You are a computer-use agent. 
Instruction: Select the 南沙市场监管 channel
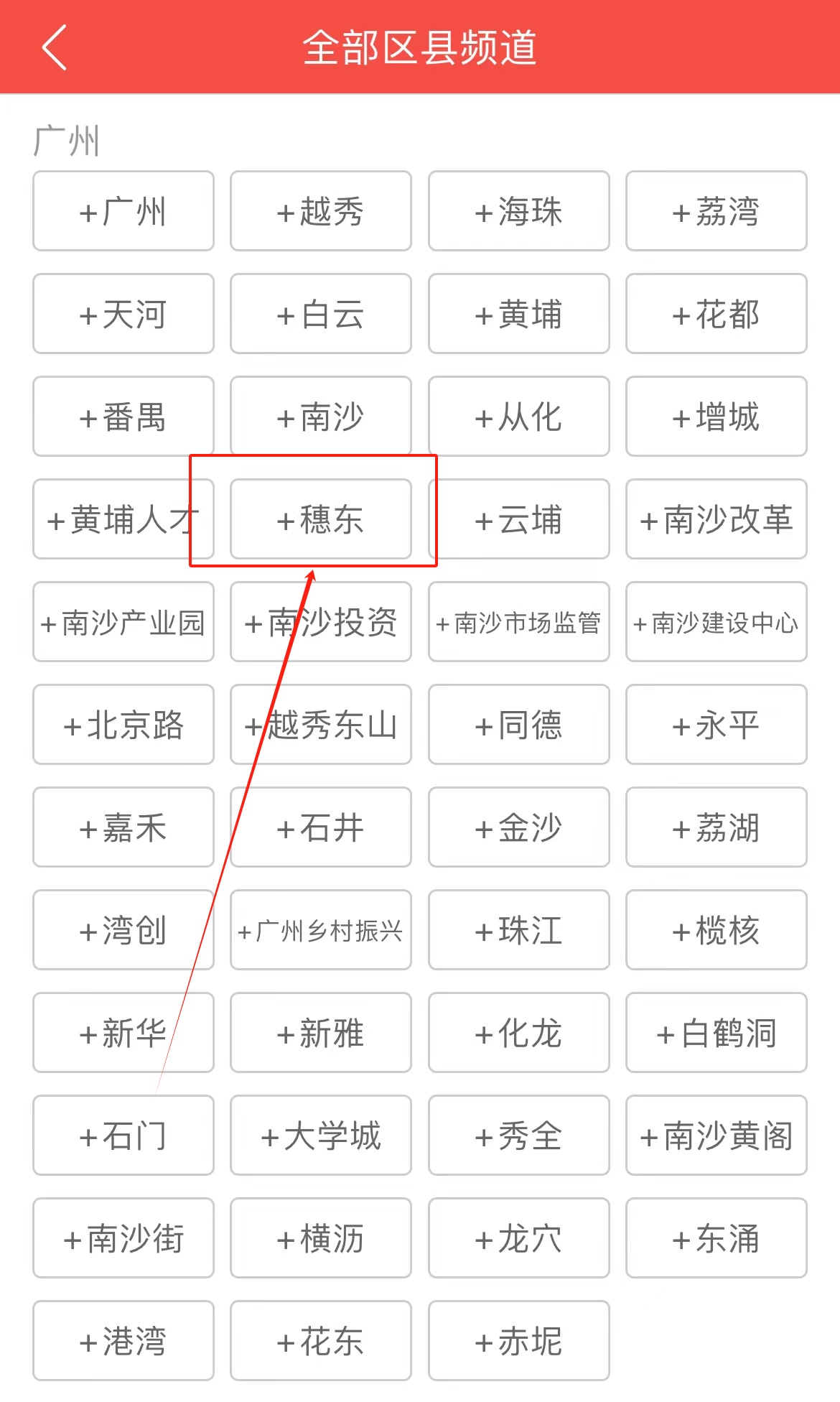tap(519, 621)
